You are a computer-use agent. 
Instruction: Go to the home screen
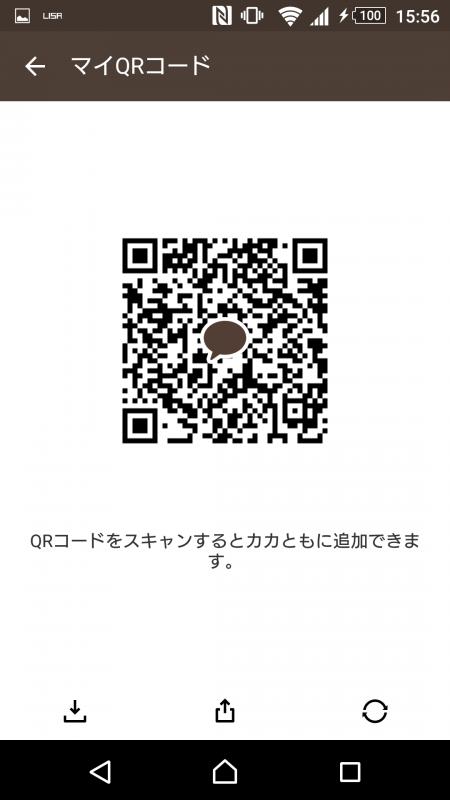click(225, 771)
